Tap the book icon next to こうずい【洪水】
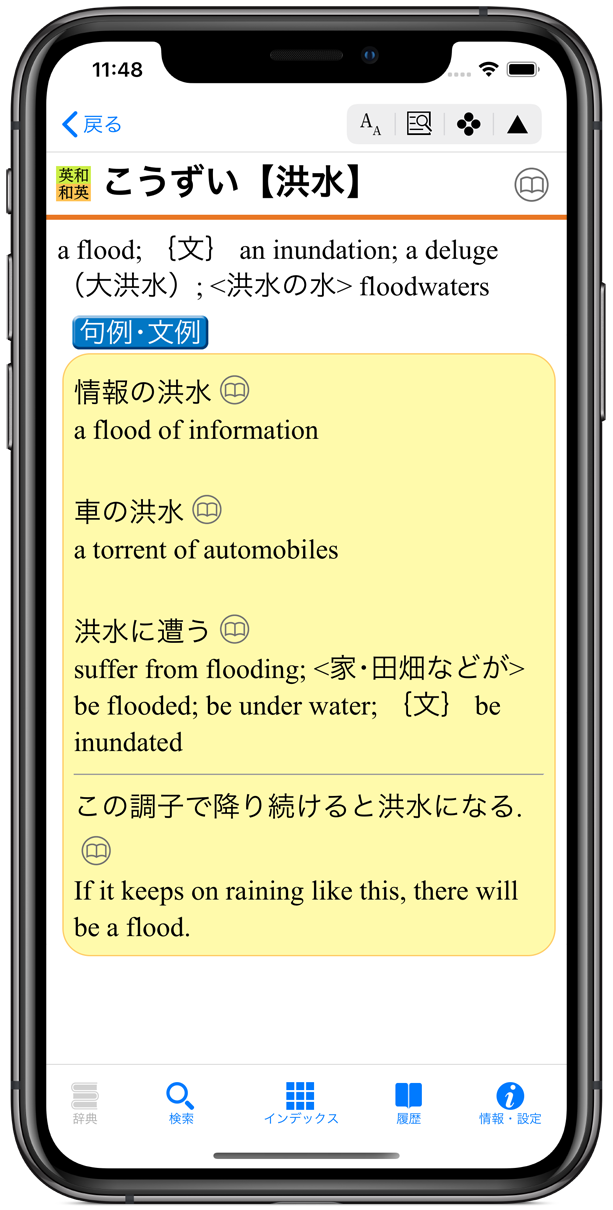613x1210 pixels. coord(532,185)
